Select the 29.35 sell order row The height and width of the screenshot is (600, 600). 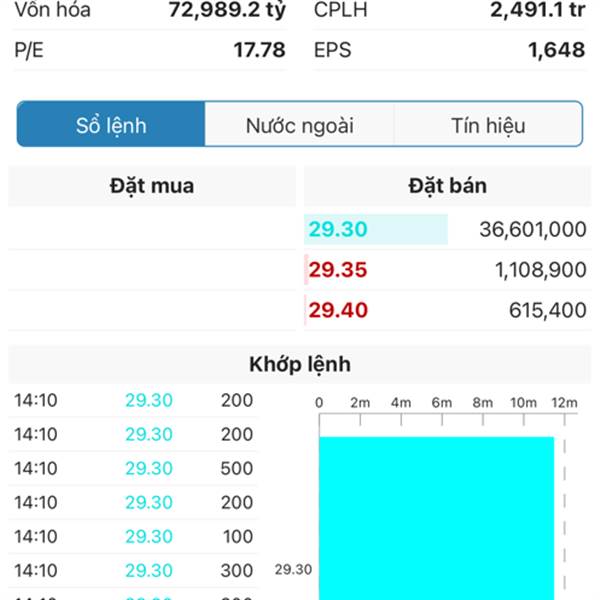pyautogui.click(x=446, y=270)
